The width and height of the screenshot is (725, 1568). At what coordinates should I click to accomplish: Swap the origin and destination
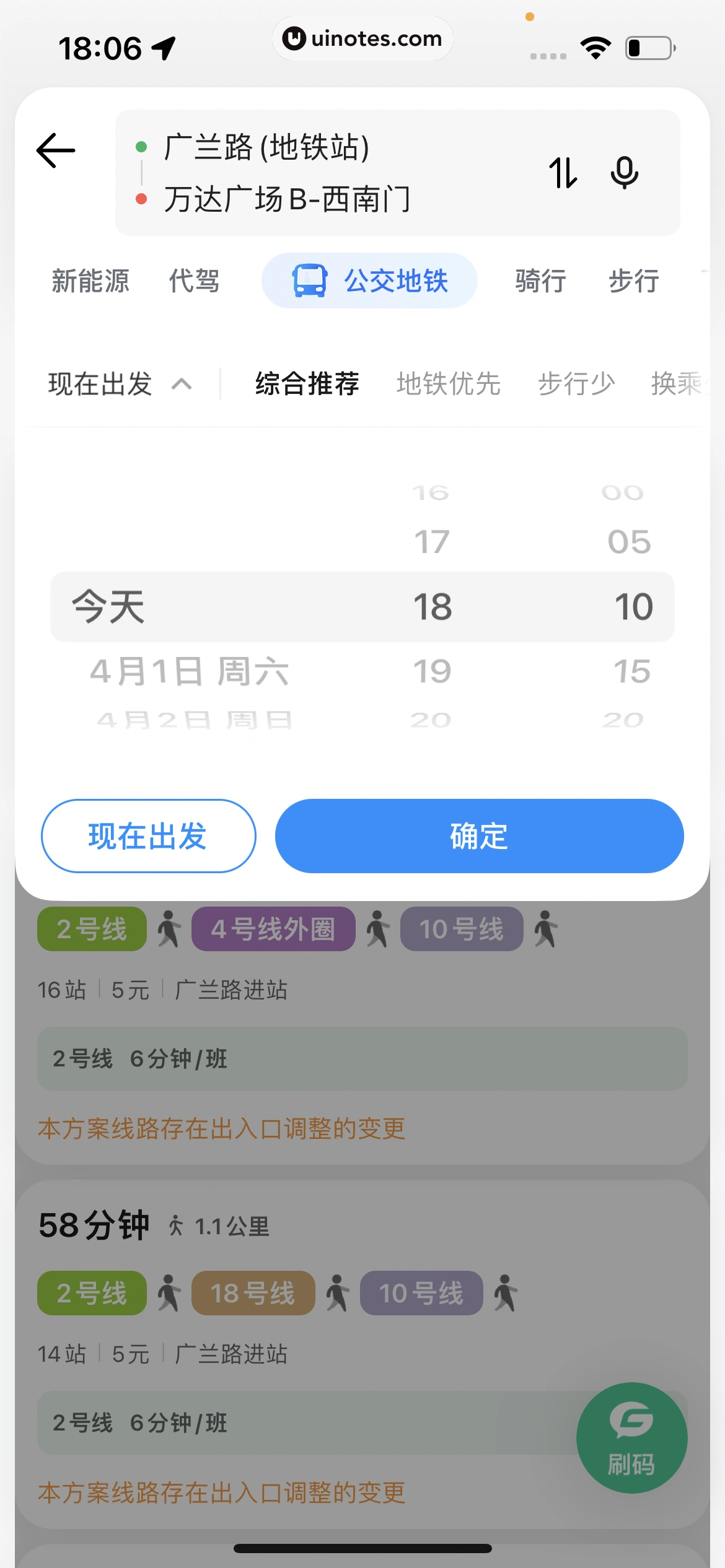[x=563, y=173]
